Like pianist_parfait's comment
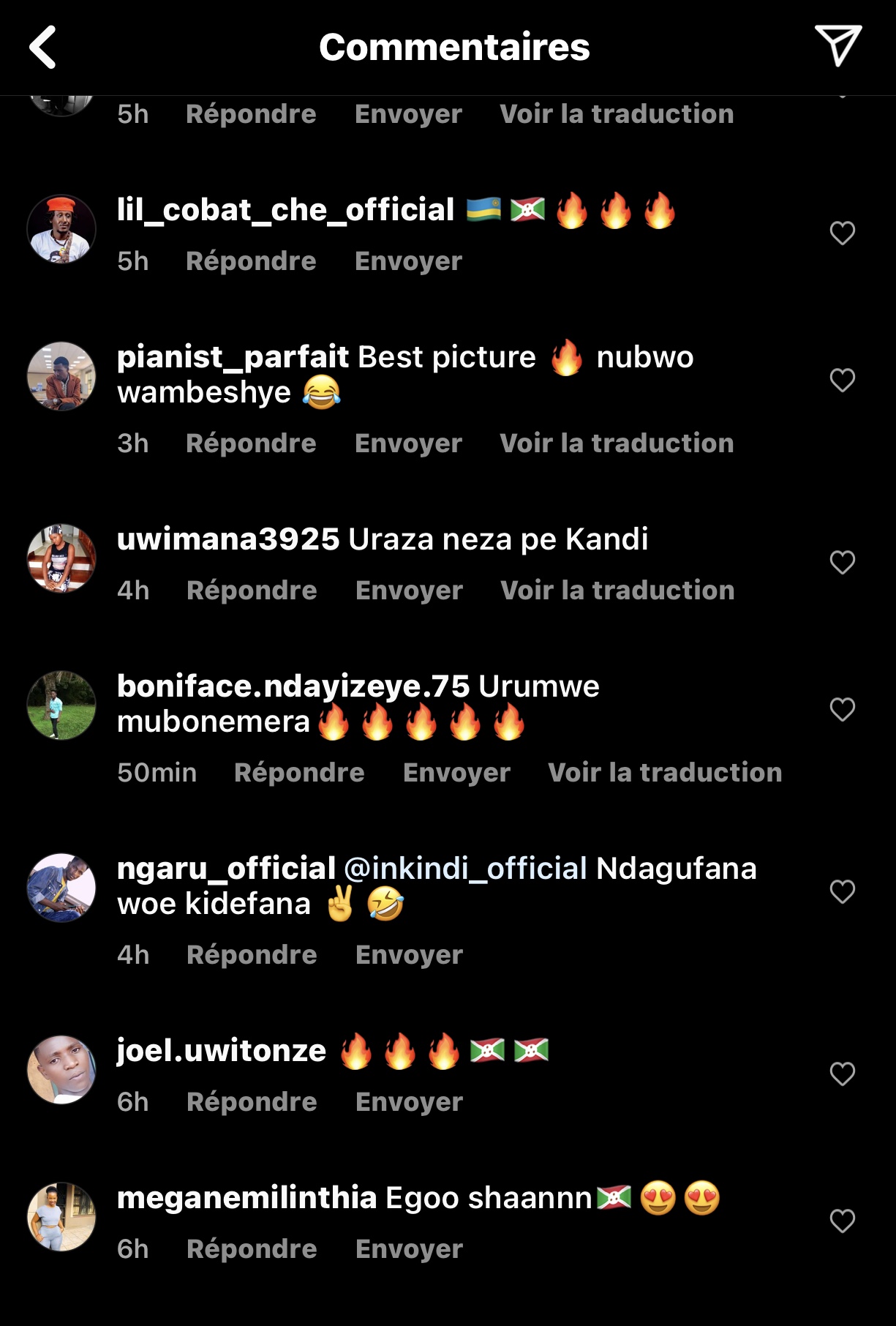The width and height of the screenshot is (896, 1326). click(842, 381)
